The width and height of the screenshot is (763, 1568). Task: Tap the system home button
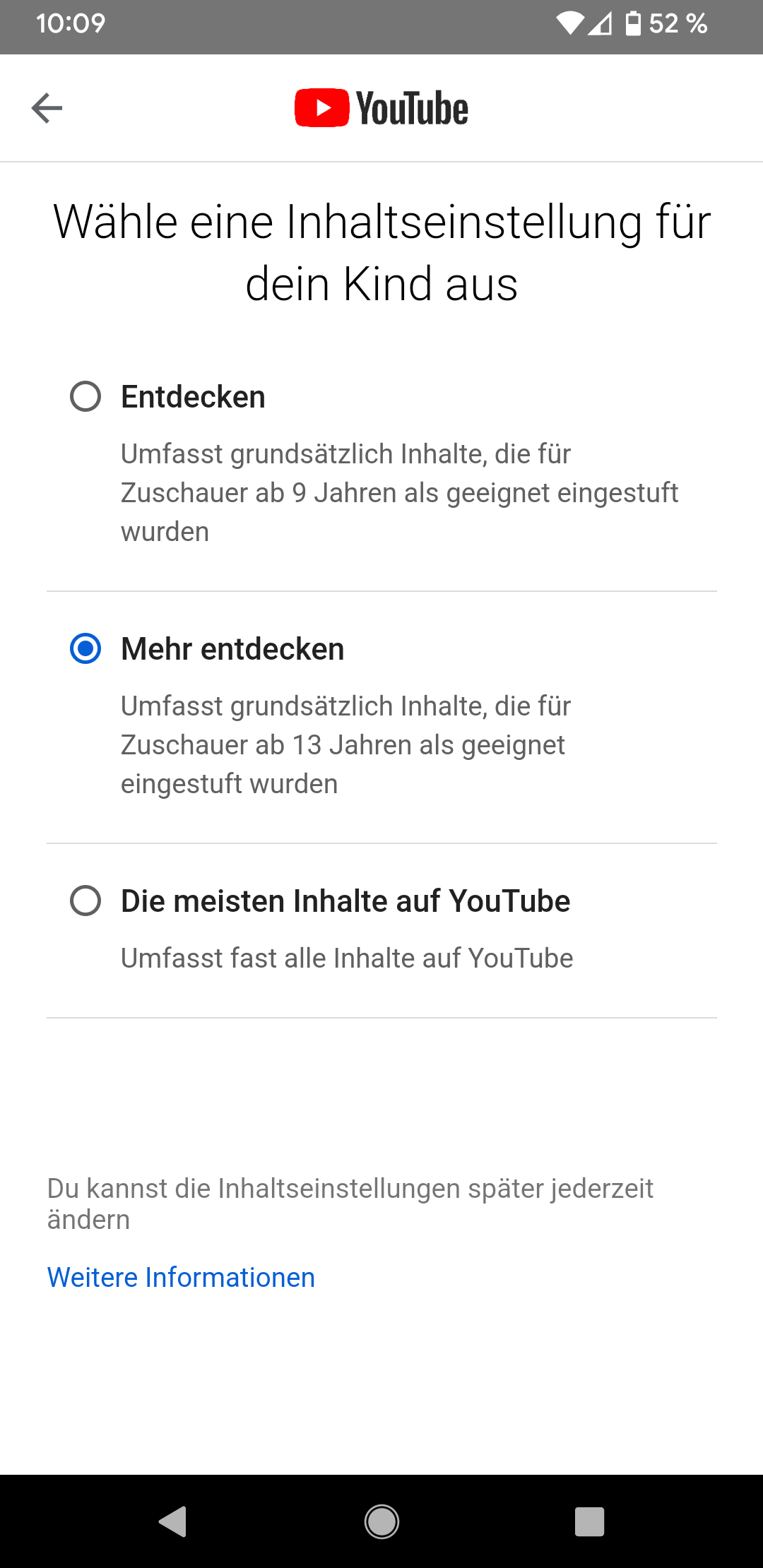[x=381, y=1521]
